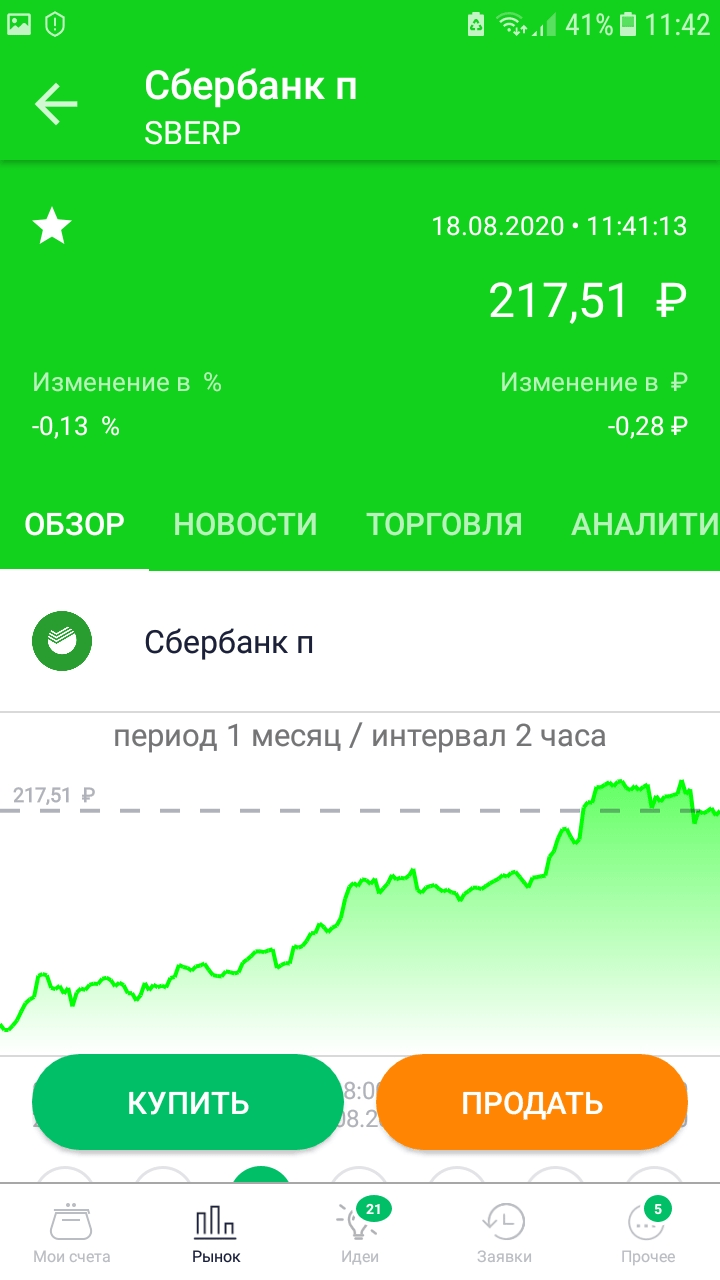This screenshot has height=1280, width=720.
Task: Switch to the Заявки tab
Action: (504, 1233)
